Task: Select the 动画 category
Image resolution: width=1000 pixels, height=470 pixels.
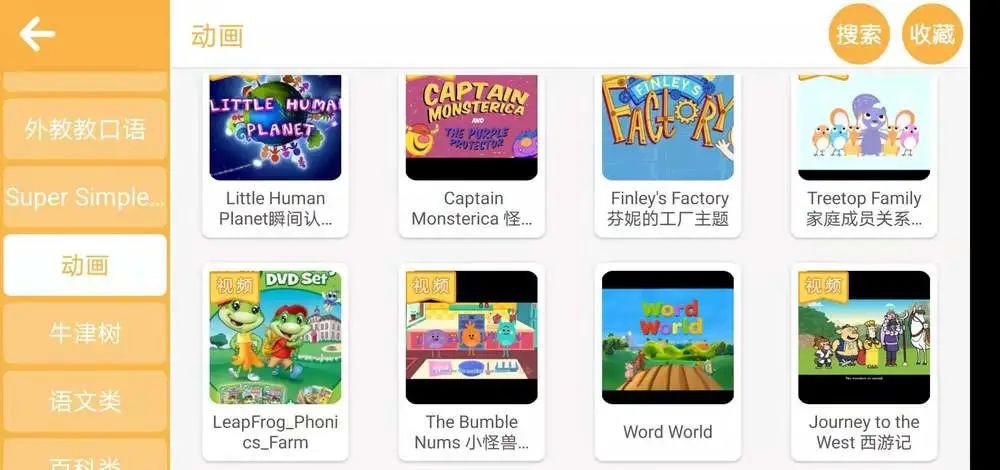Action: tap(85, 265)
